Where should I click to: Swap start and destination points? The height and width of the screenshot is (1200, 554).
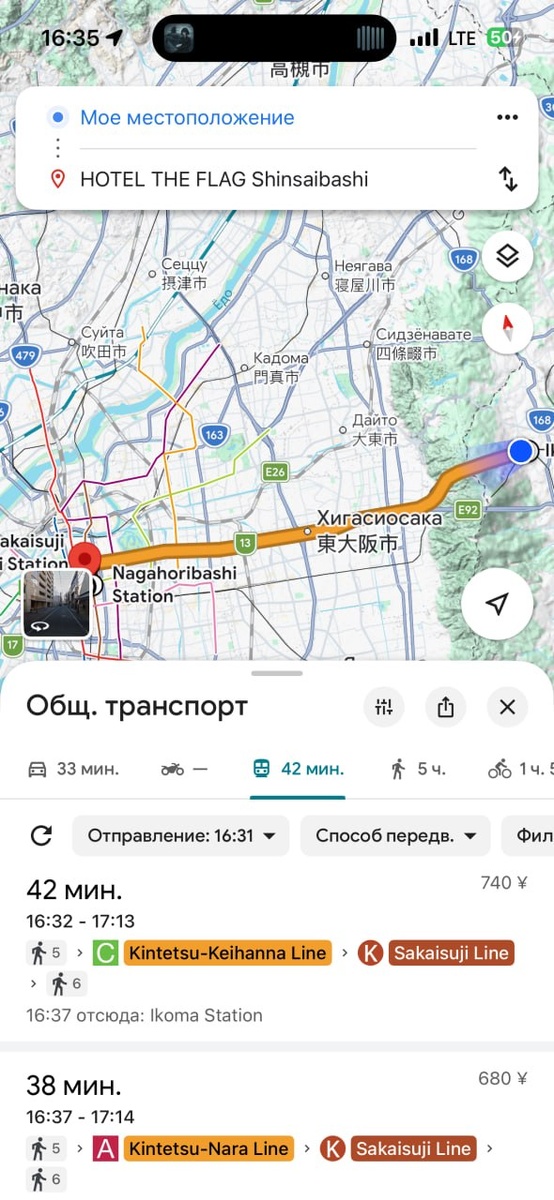tap(508, 180)
